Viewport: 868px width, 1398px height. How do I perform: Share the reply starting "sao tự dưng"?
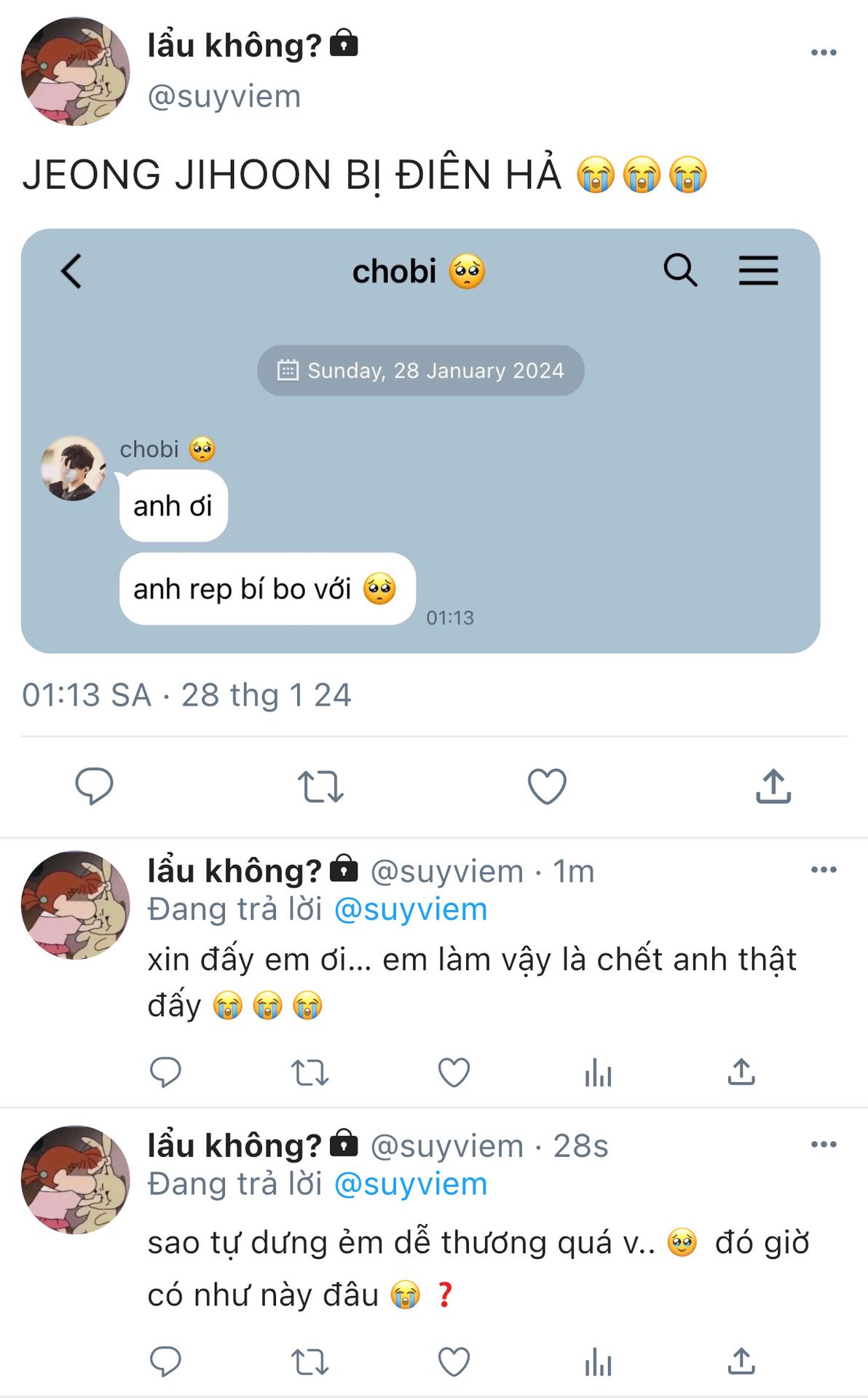741,1362
